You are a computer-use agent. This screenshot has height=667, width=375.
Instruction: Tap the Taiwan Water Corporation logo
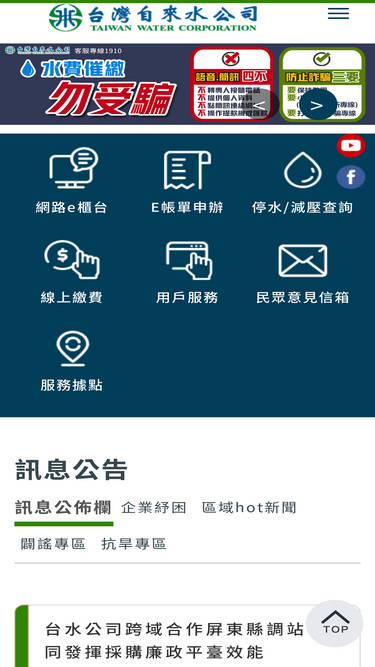pyautogui.click(x=153, y=17)
